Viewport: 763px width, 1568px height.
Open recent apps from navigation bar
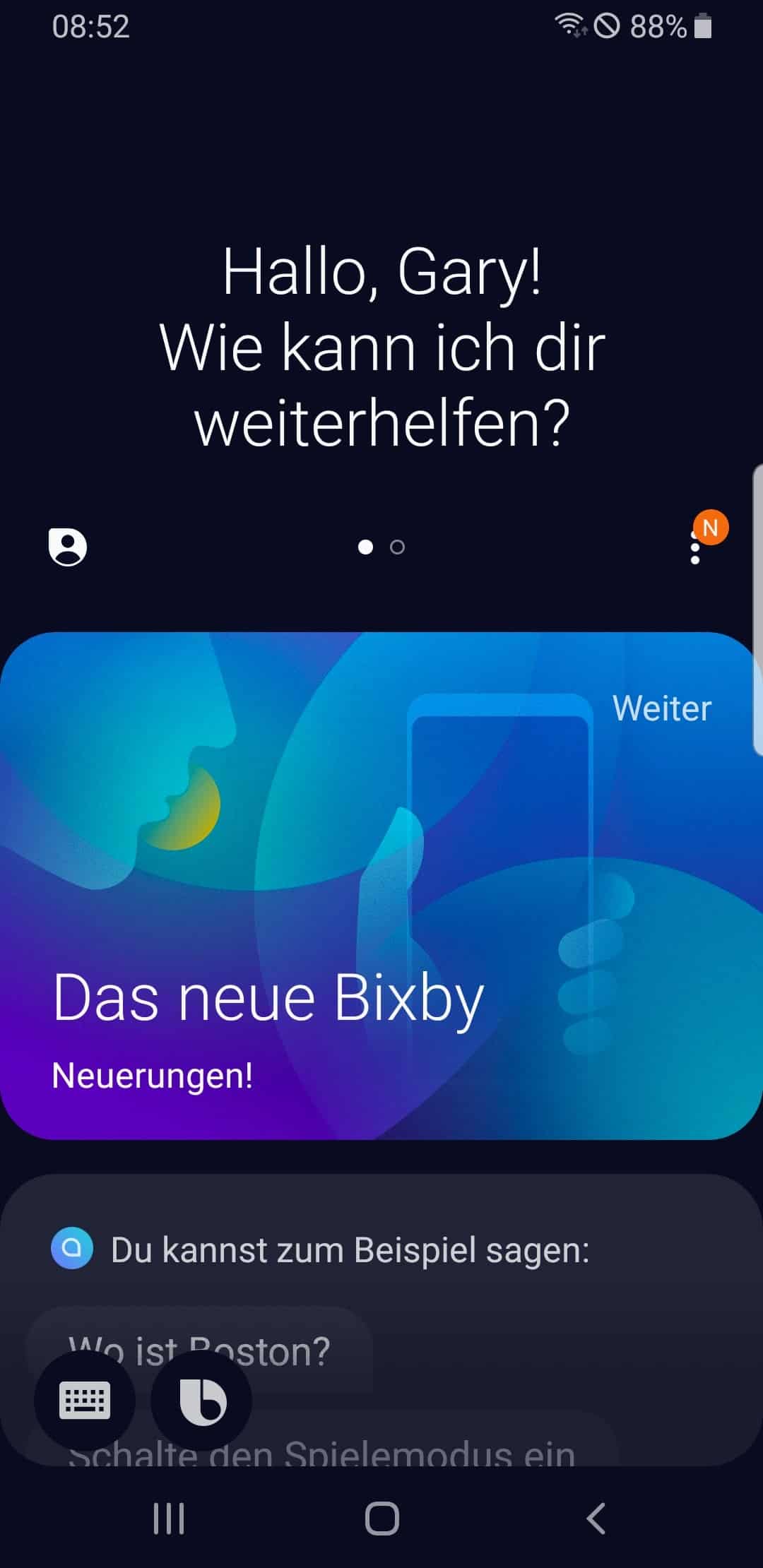(169, 1518)
